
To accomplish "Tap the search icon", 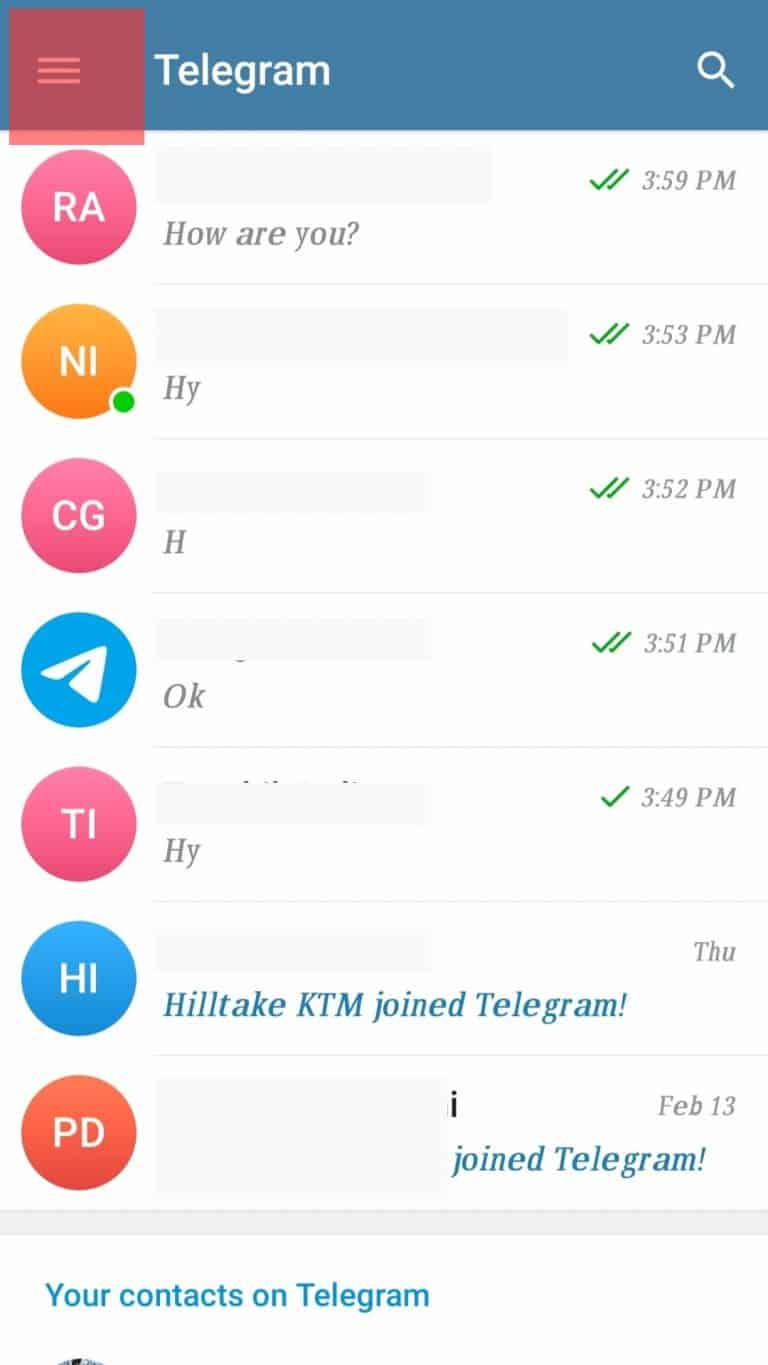I will point(716,70).
